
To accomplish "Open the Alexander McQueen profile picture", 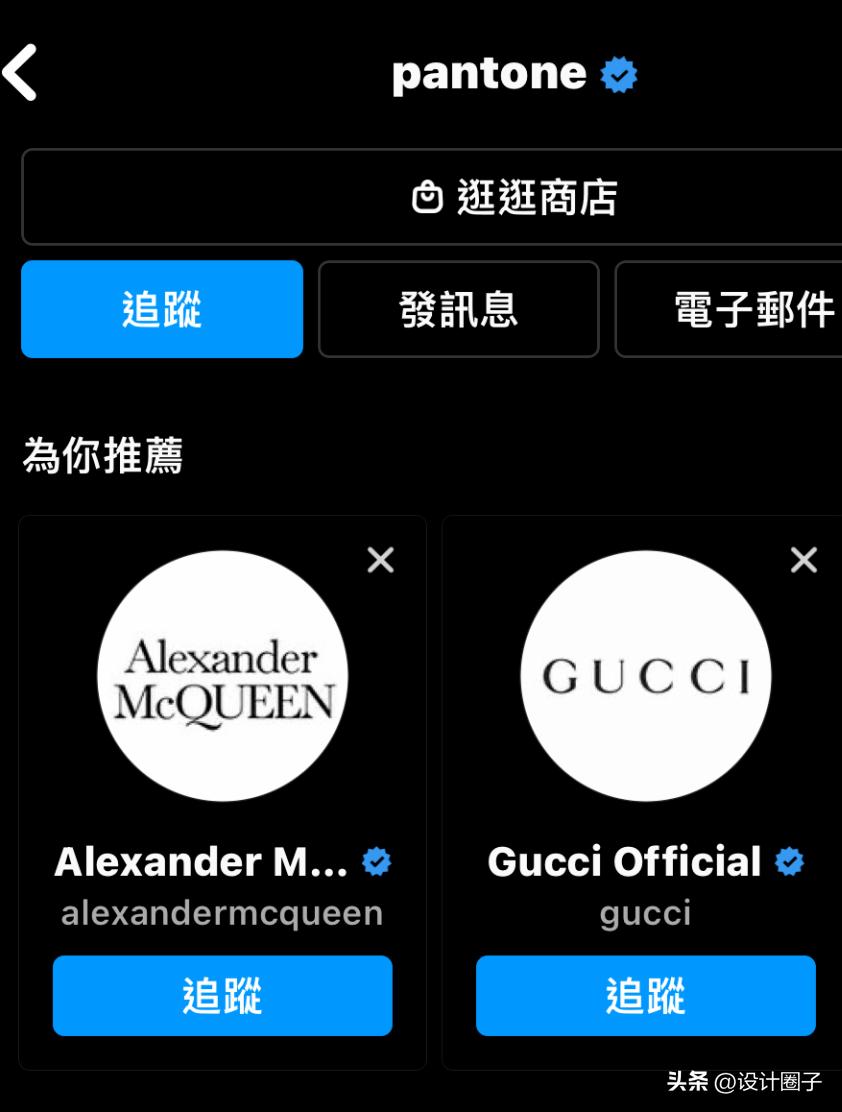I will [x=222, y=676].
